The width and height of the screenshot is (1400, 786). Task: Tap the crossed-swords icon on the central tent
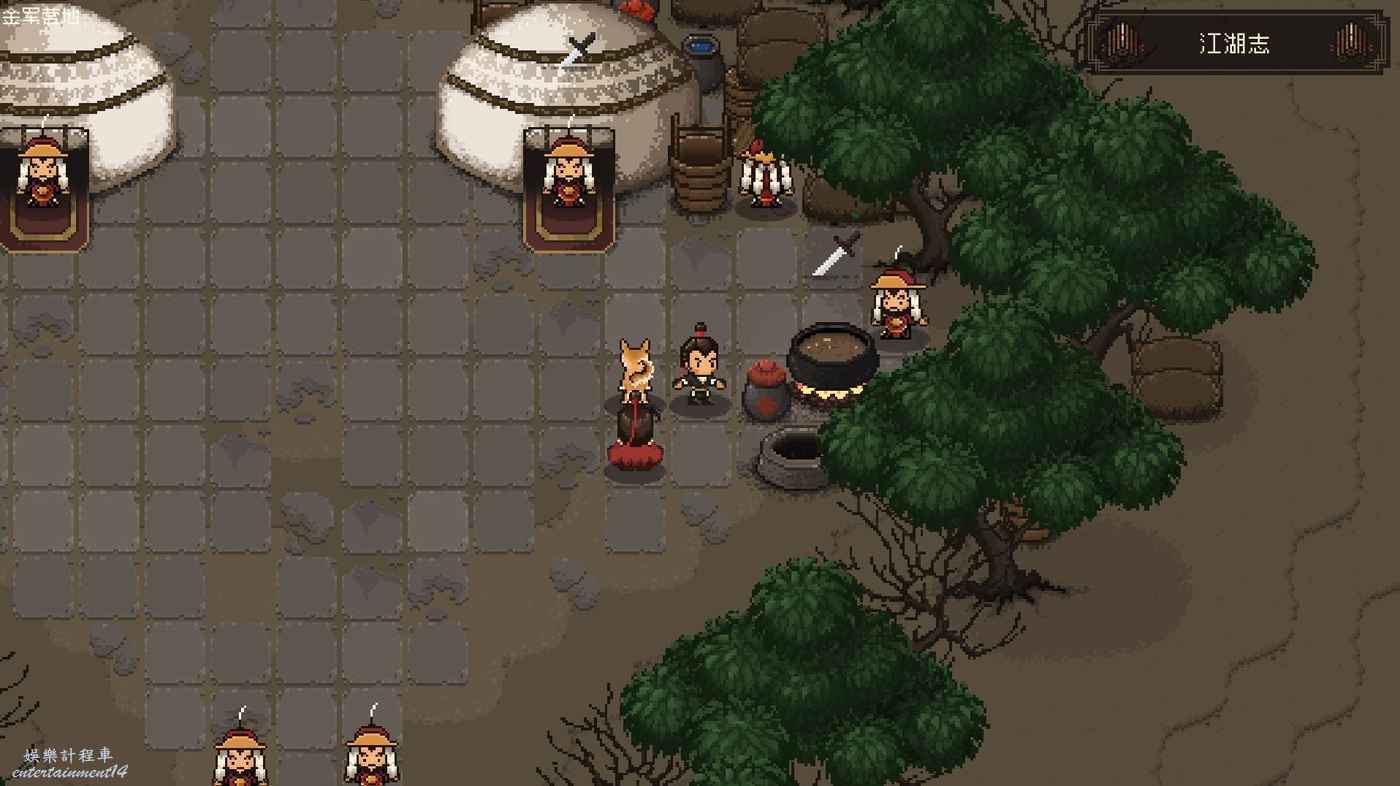pyautogui.click(x=577, y=49)
